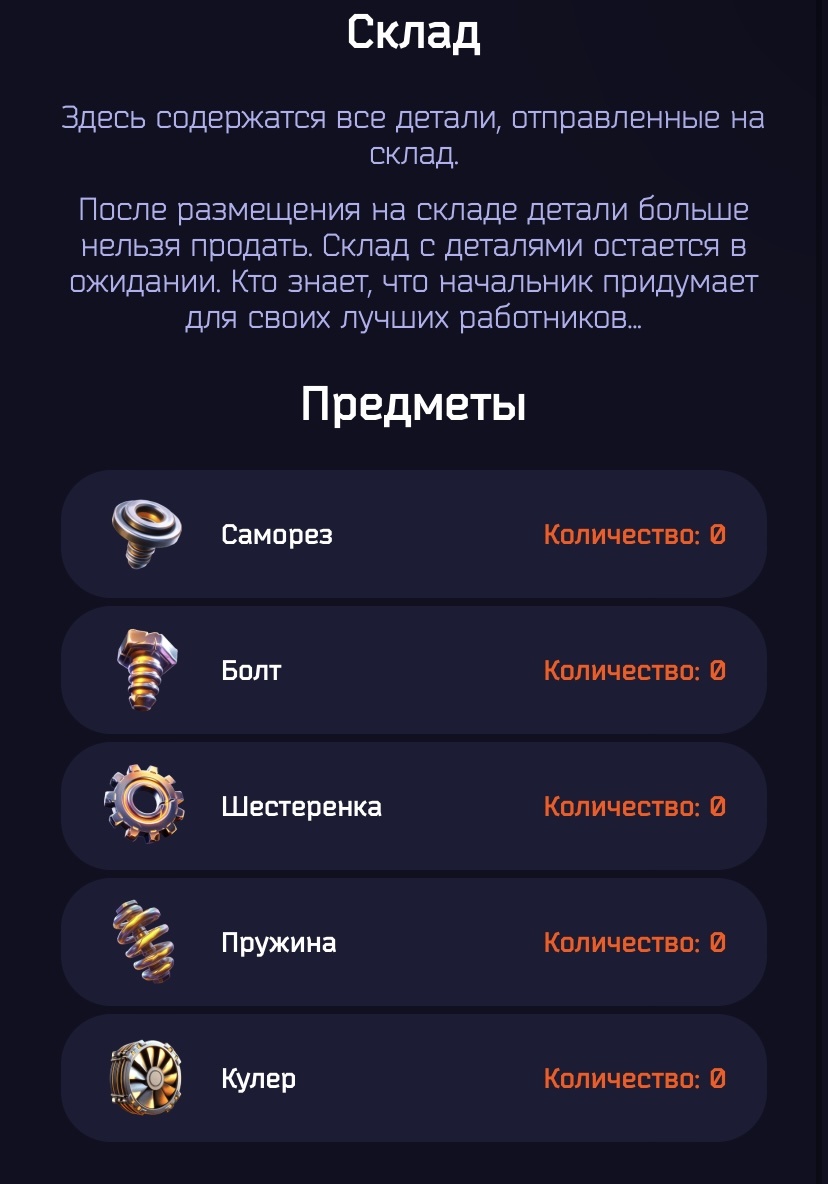Select the Пружина warehouse row
Viewport: 828px width, 1184px height.
(x=414, y=941)
